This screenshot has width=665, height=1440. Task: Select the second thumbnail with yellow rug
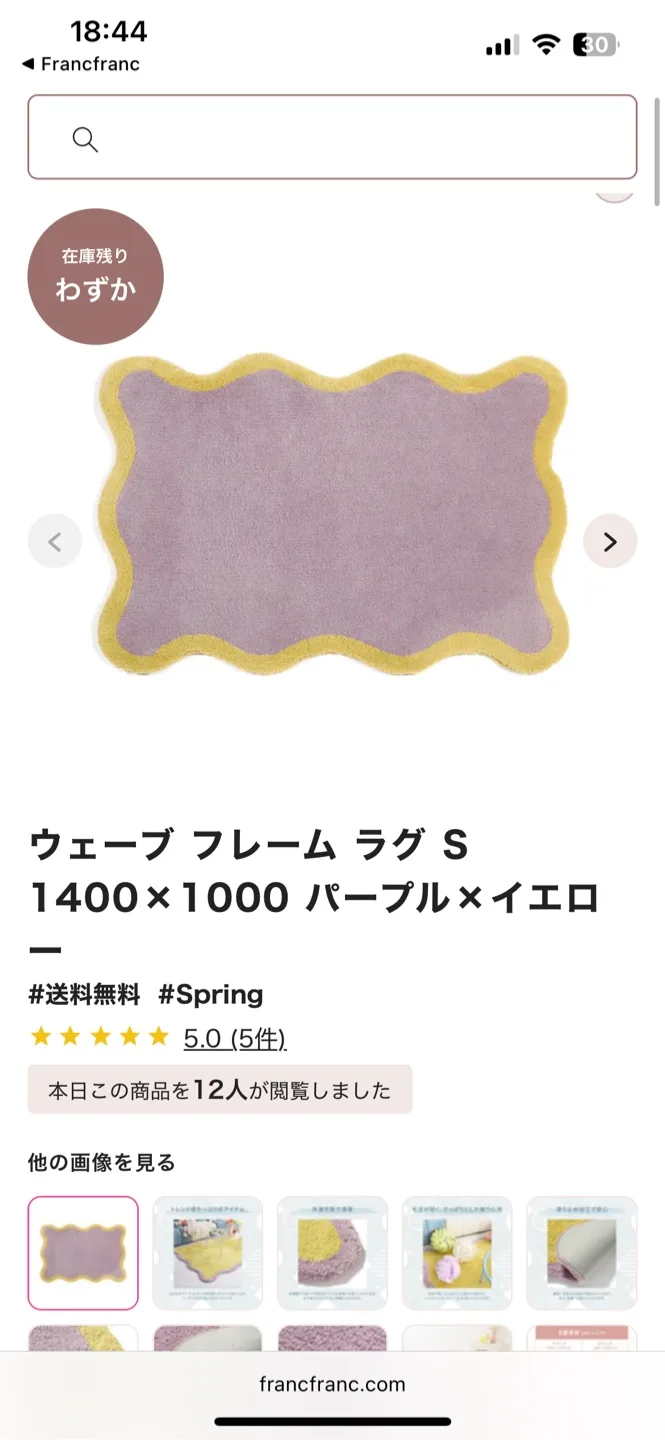[x=208, y=1252]
